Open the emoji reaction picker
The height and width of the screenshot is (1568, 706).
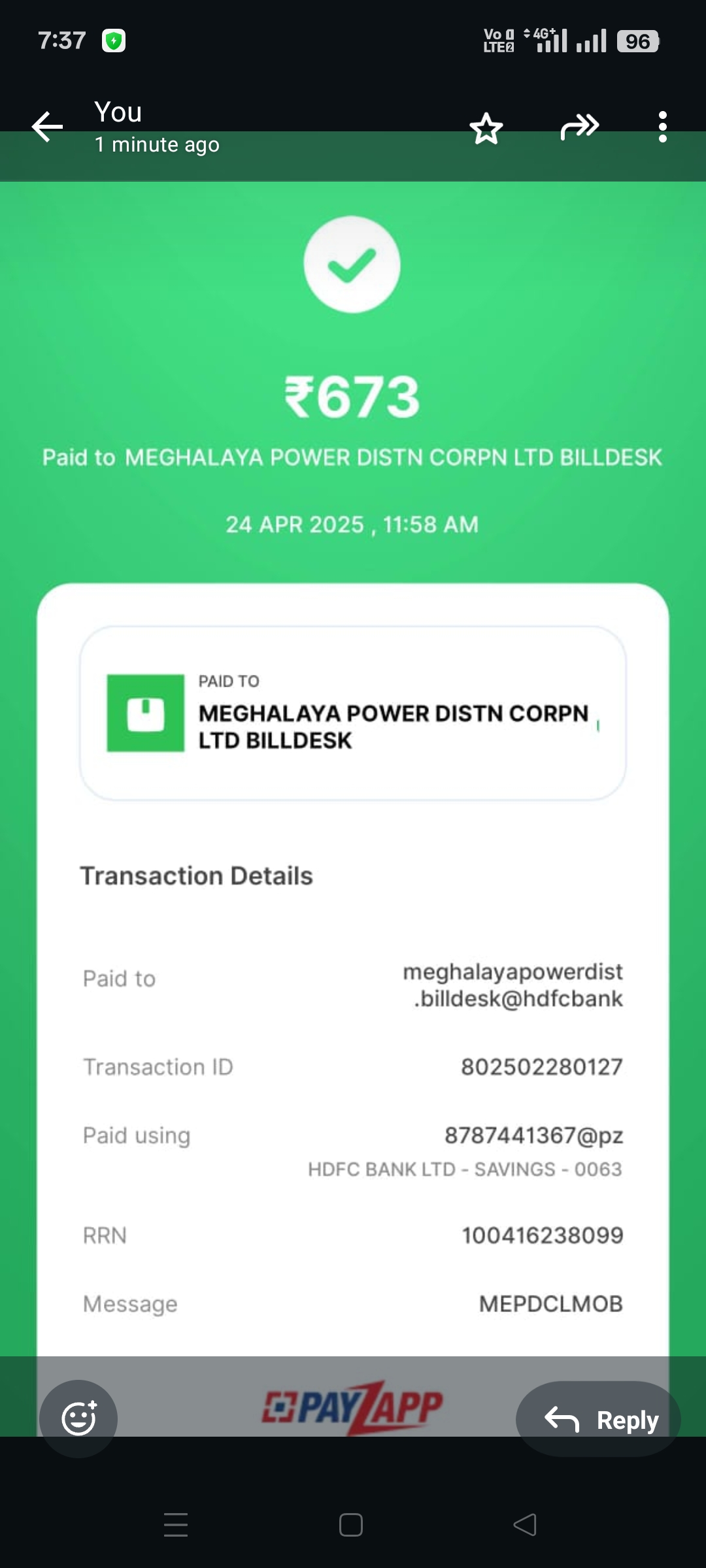(78, 1418)
